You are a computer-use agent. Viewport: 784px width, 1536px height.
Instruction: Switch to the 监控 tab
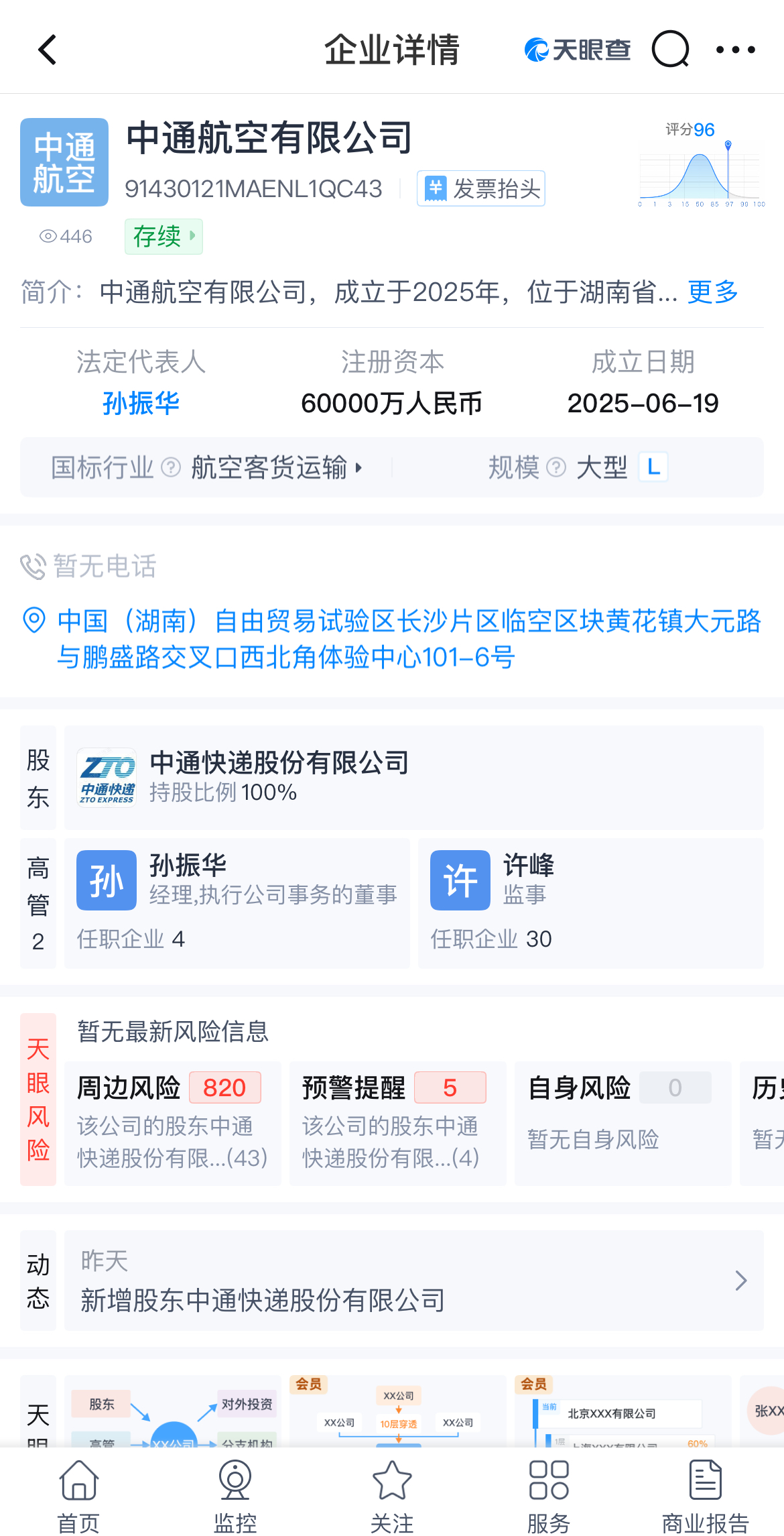point(235,1496)
